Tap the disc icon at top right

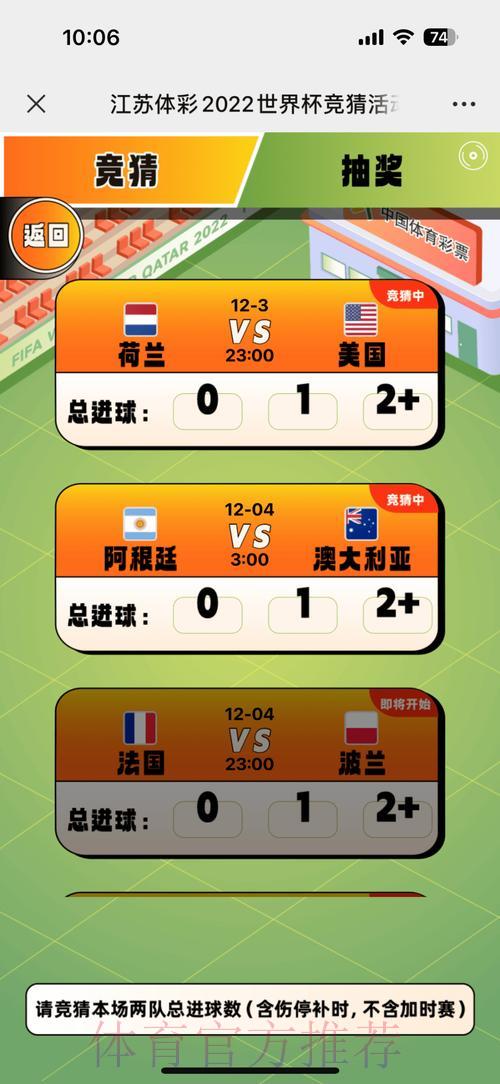[473, 156]
